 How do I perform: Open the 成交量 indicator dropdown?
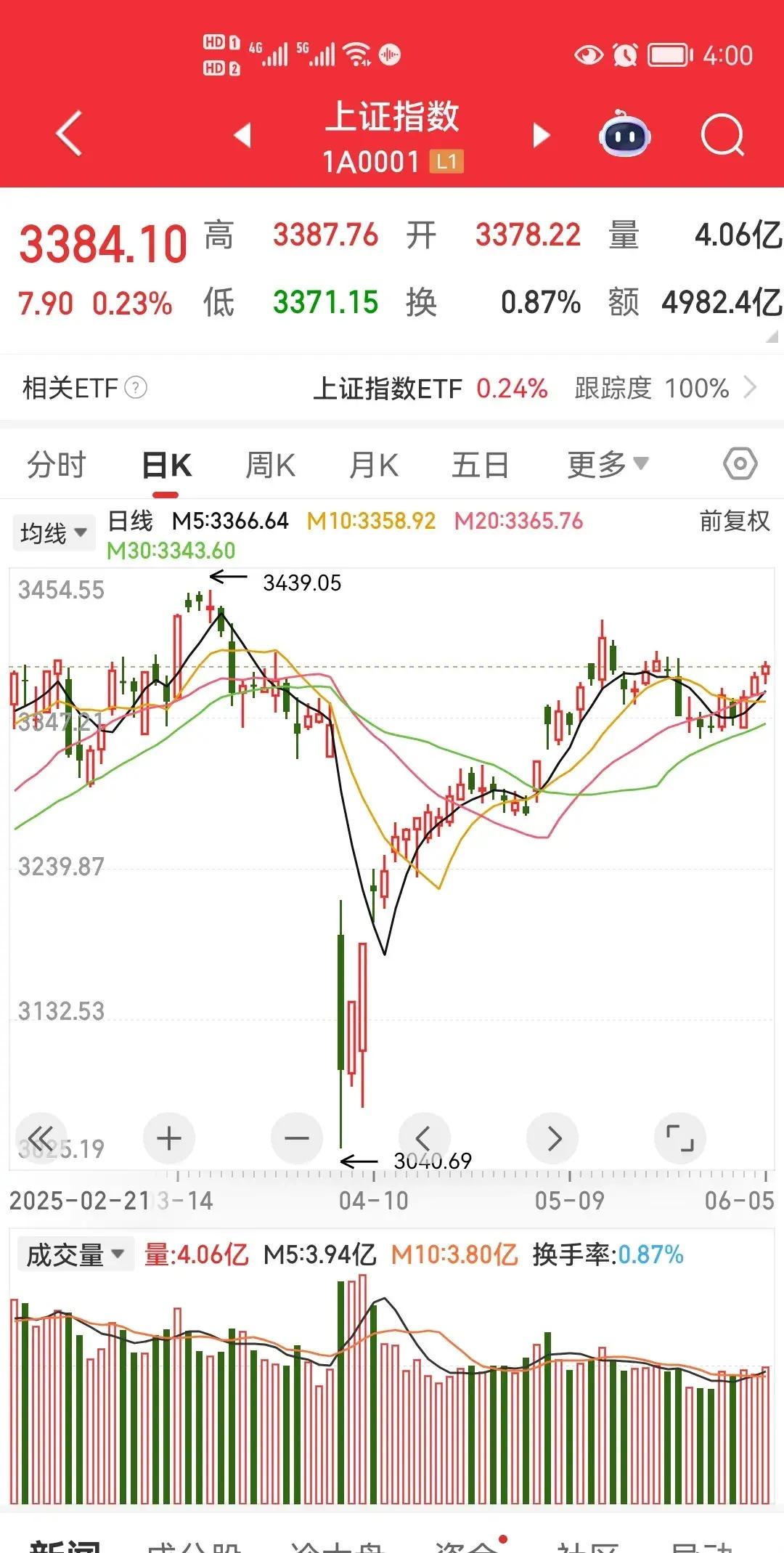[75, 1252]
